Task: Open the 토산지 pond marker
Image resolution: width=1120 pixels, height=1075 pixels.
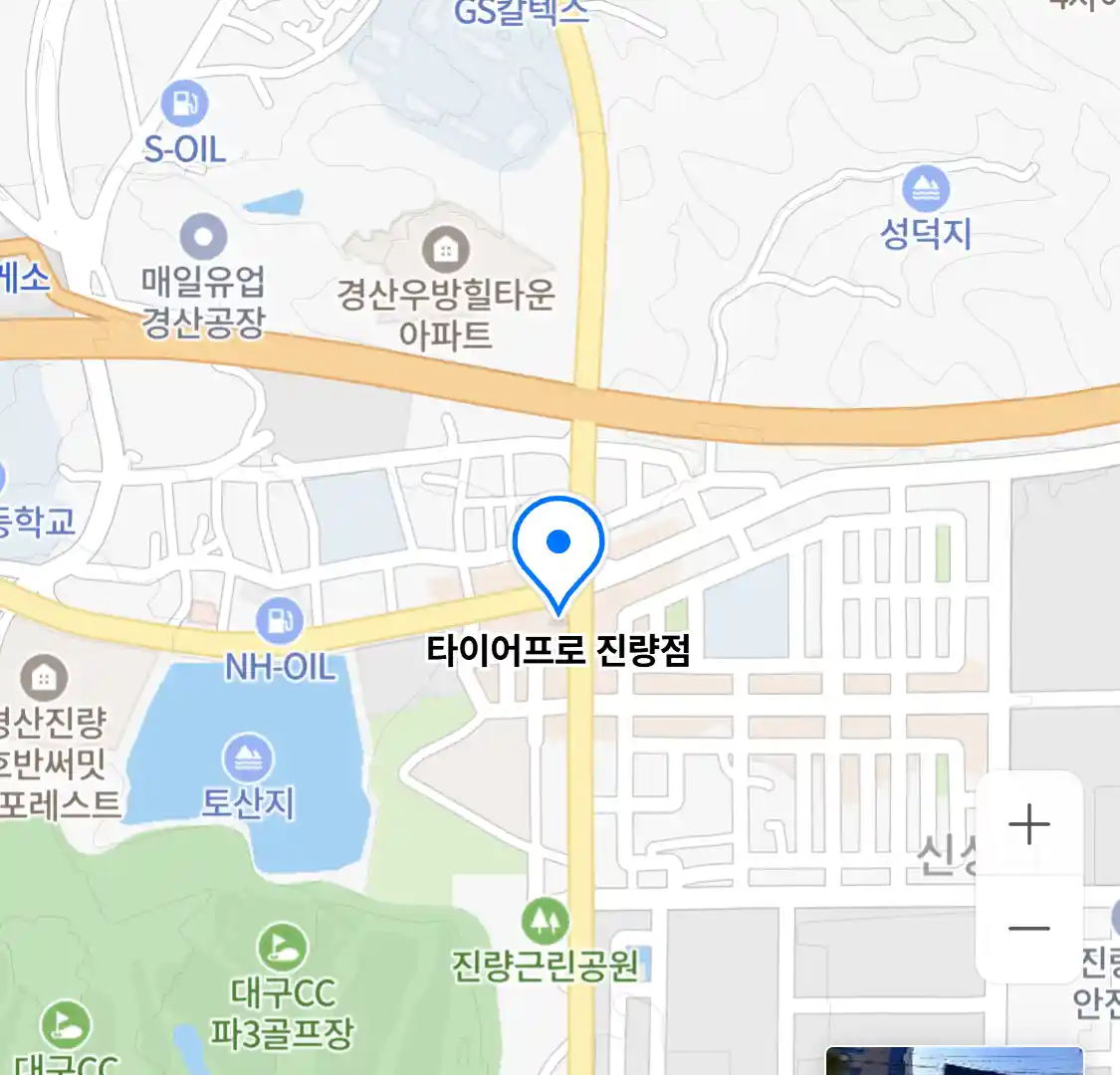Action: [248, 758]
